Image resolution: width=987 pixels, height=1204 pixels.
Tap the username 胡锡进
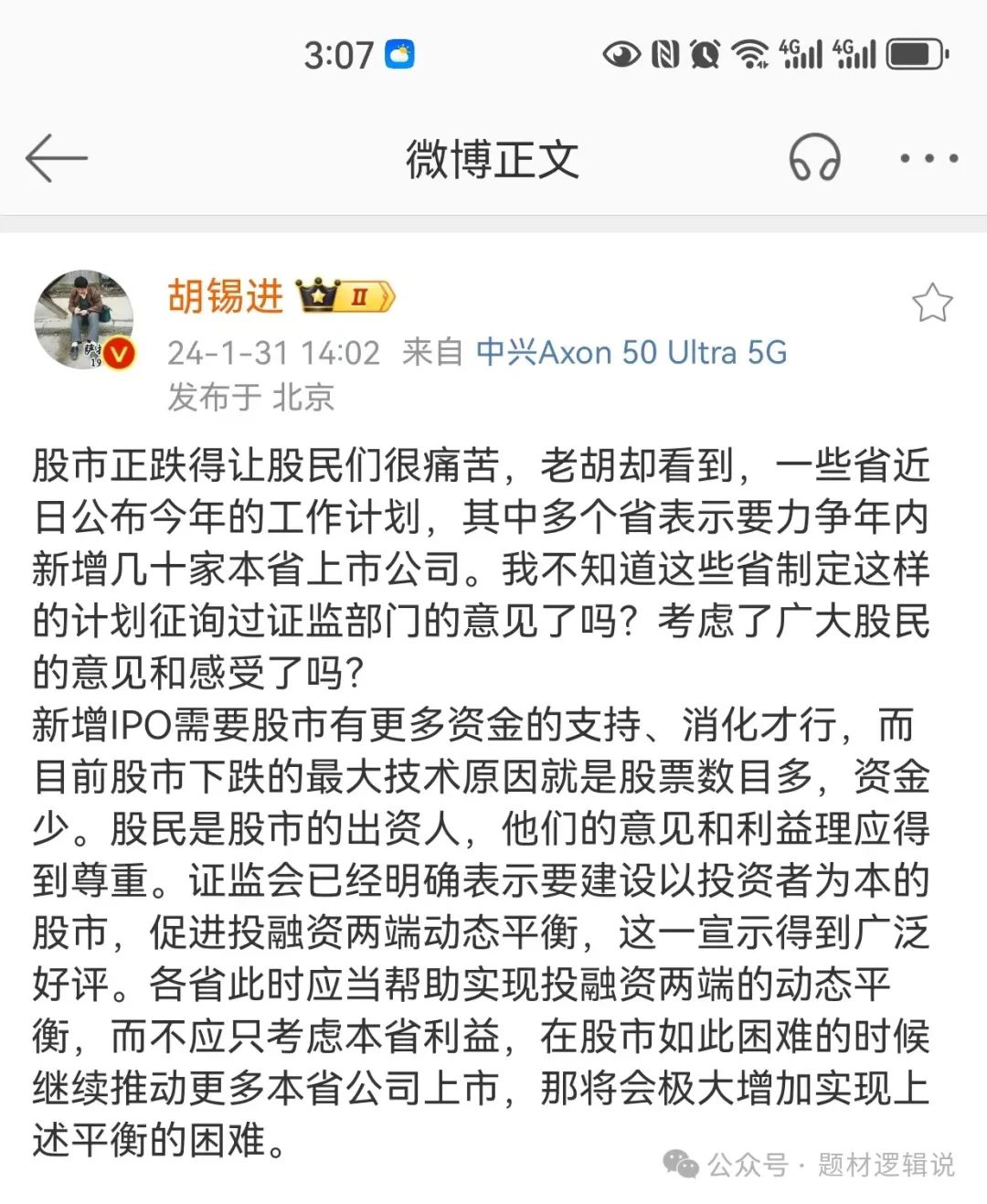coord(226,296)
